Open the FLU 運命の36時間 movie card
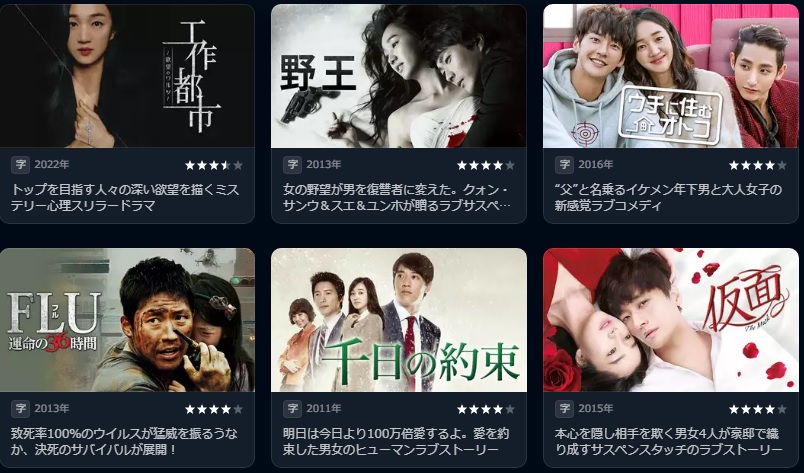Viewport: 804px width, 473px height. 127,320
